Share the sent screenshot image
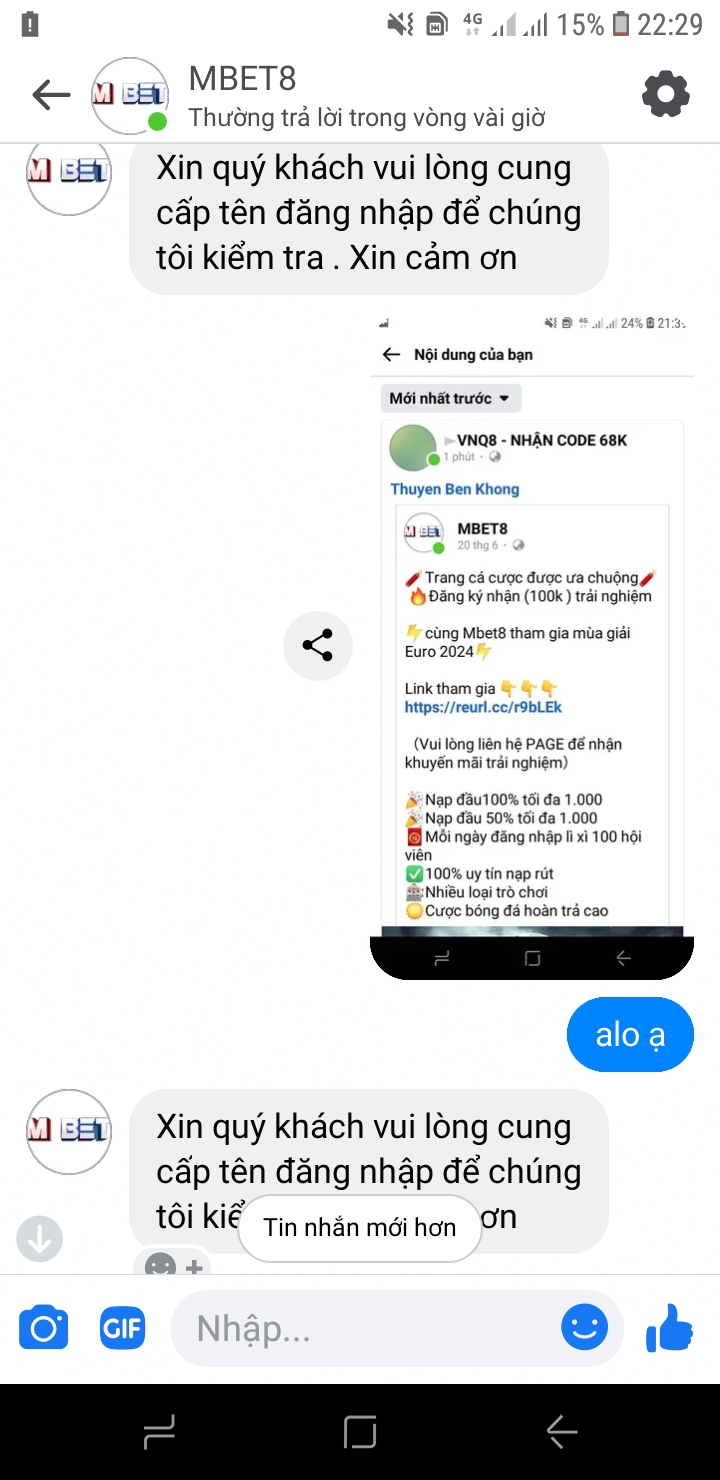Image resolution: width=720 pixels, height=1480 pixels. click(317, 646)
